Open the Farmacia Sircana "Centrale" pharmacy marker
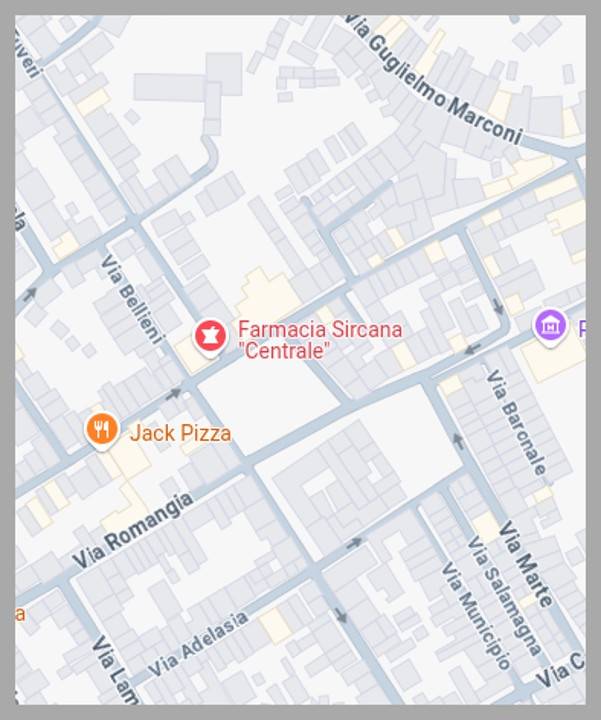The width and height of the screenshot is (601, 720). (210, 335)
